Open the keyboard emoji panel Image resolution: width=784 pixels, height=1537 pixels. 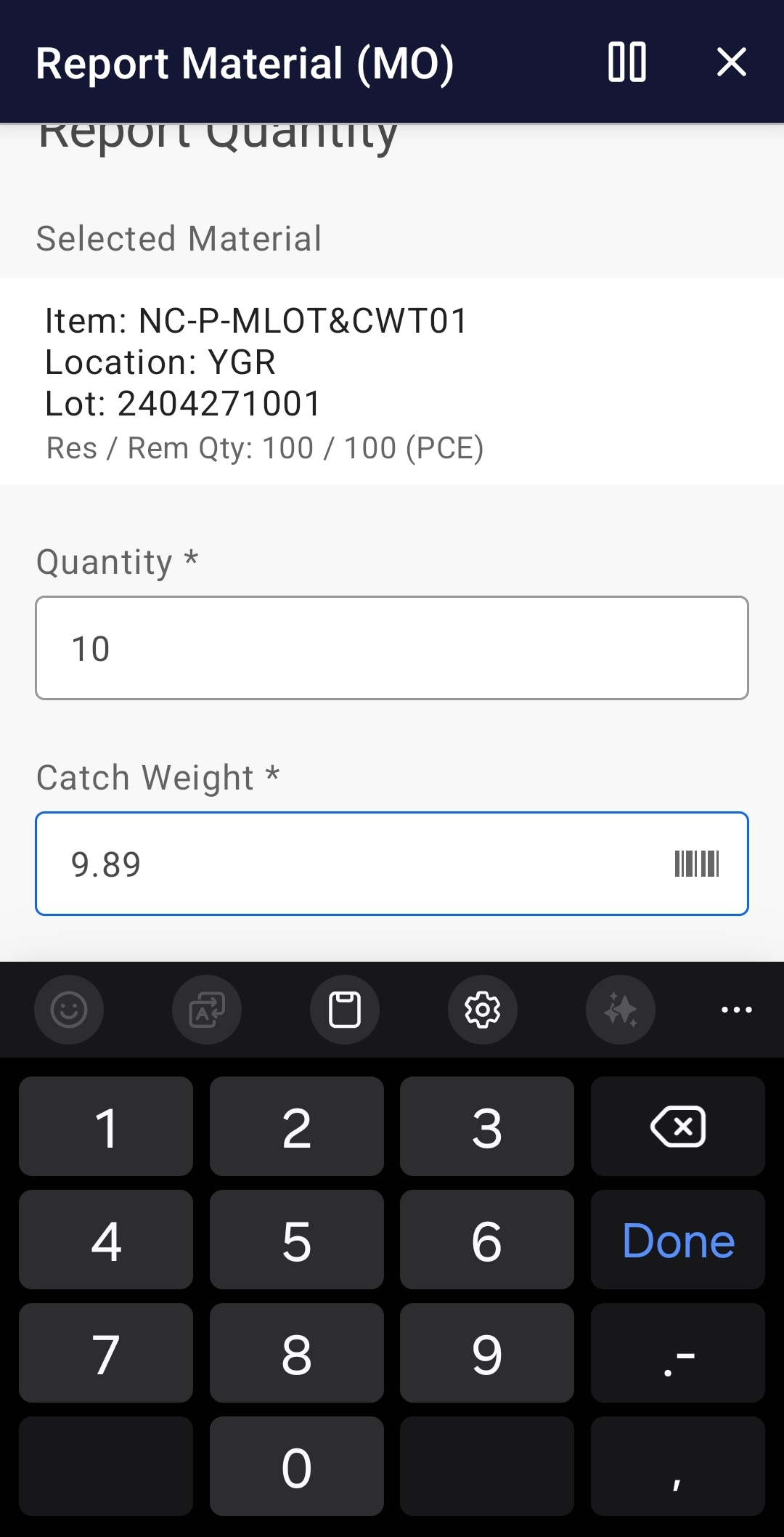69,1010
